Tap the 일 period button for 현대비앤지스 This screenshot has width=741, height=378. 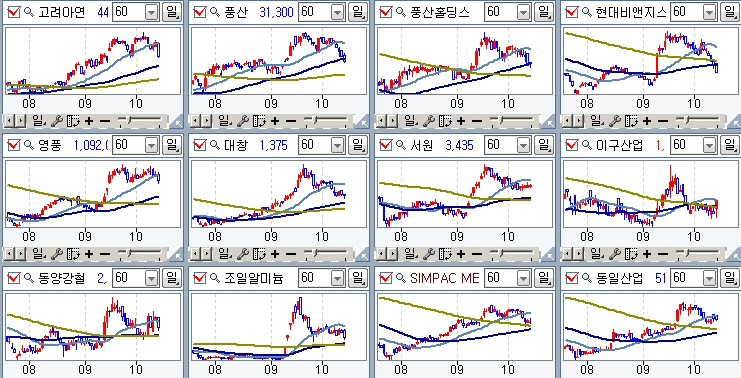731,12
